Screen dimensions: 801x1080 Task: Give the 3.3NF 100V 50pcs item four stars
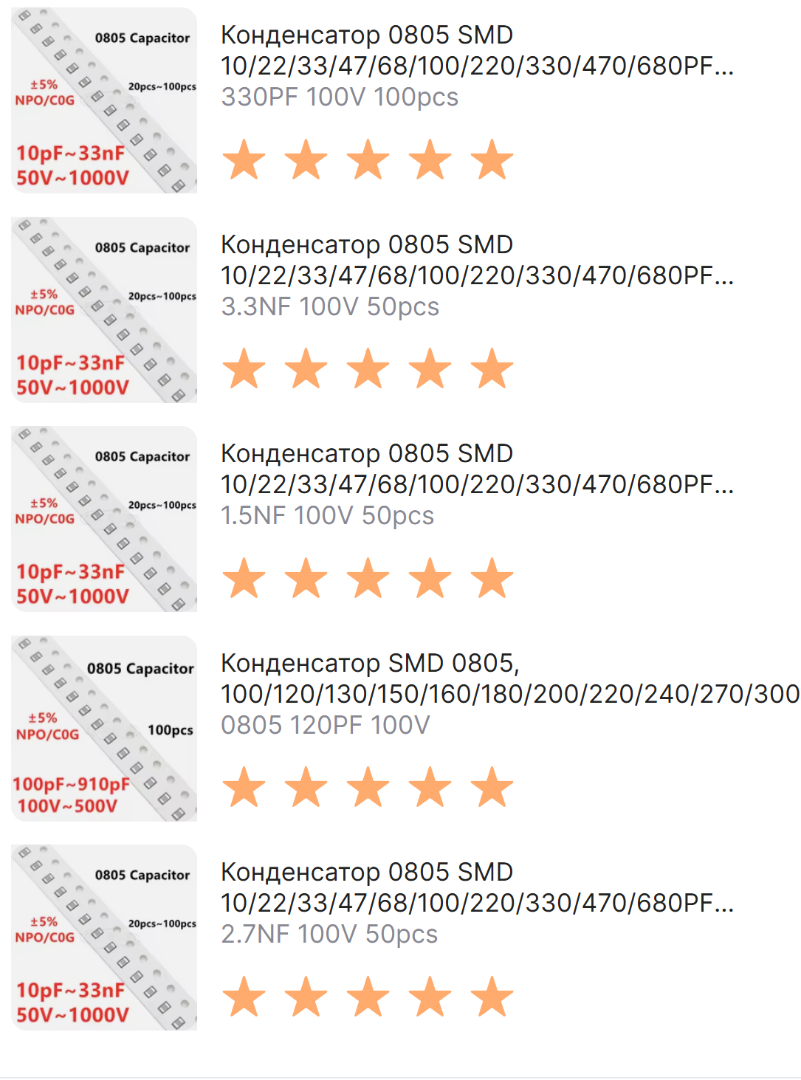[x=430, y=370]
